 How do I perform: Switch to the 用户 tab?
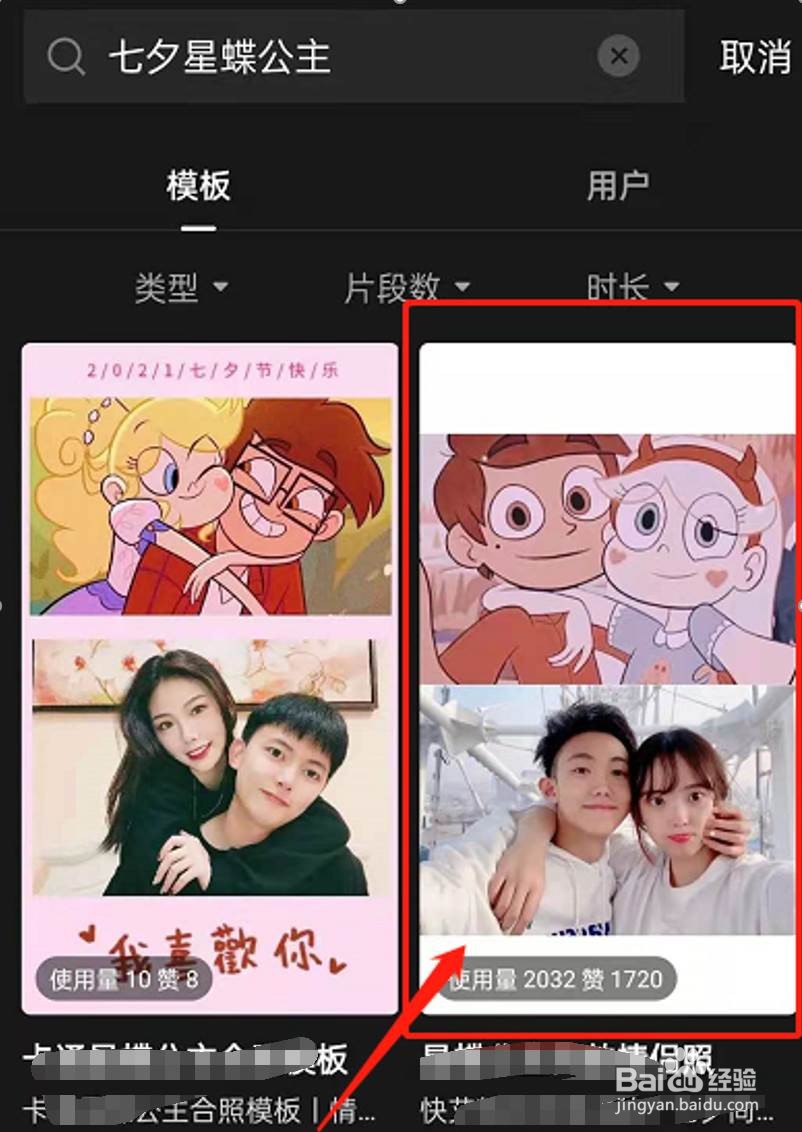(618, 185)
